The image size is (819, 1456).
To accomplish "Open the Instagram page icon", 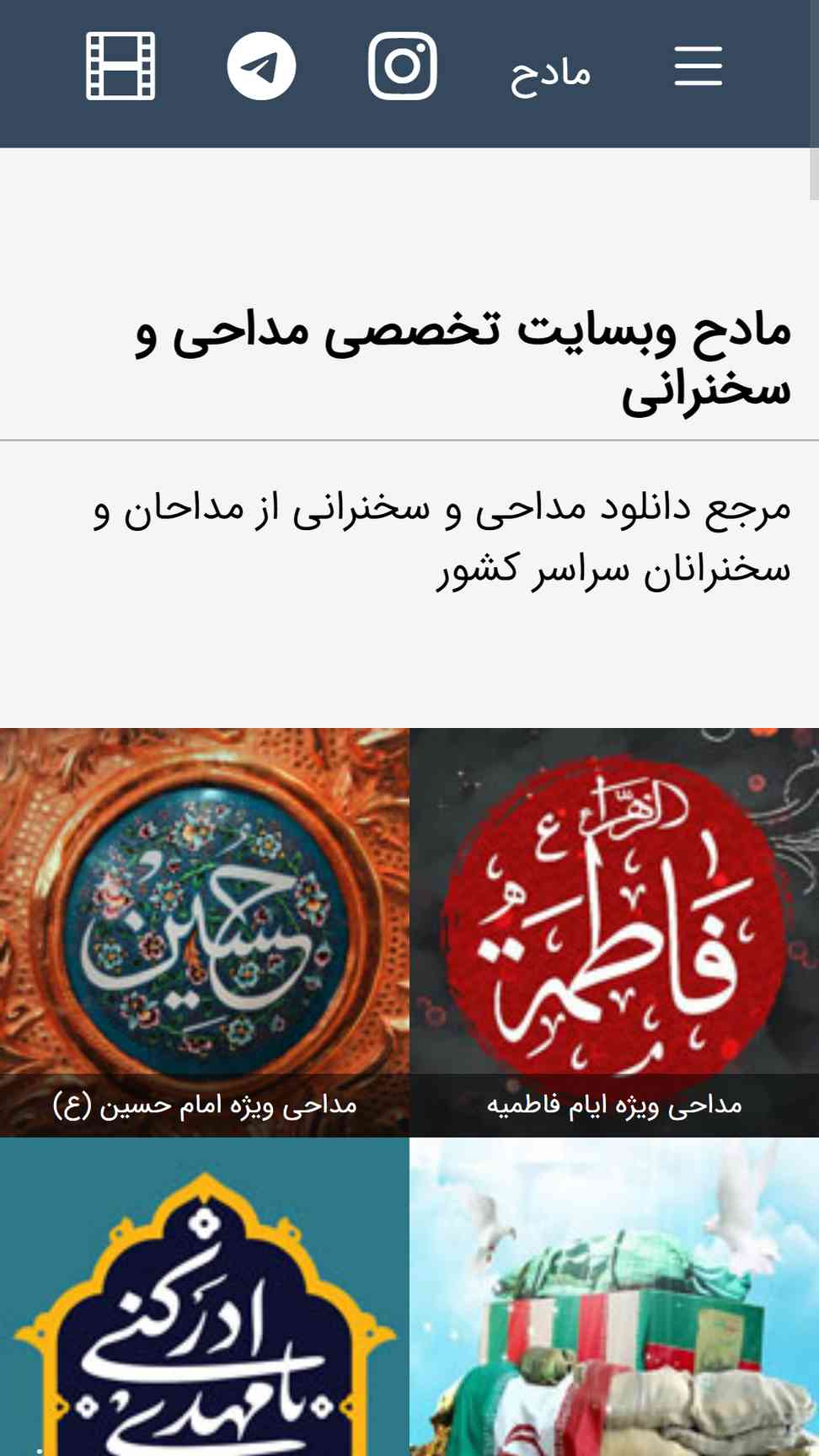I will click(403, 66).
